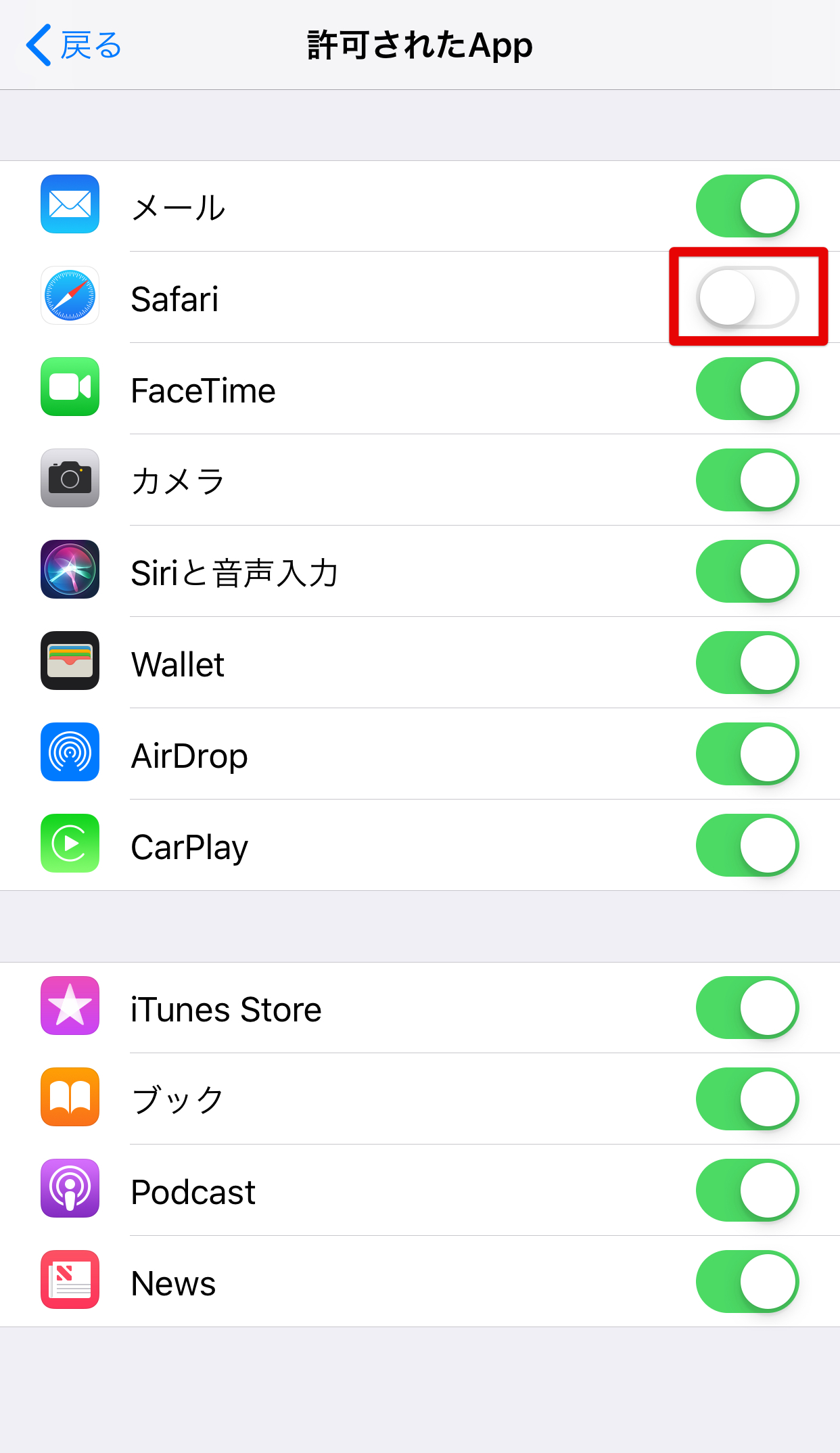Toggle the カメラ switch off

coord(747,480)
